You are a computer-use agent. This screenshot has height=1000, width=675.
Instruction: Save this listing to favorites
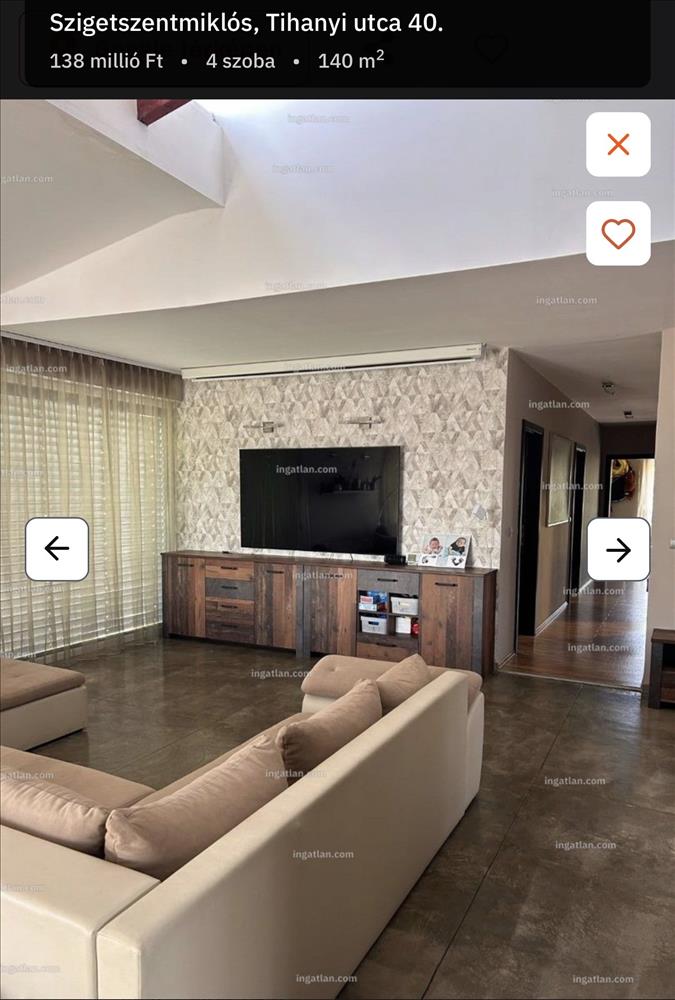coord(618,233)
